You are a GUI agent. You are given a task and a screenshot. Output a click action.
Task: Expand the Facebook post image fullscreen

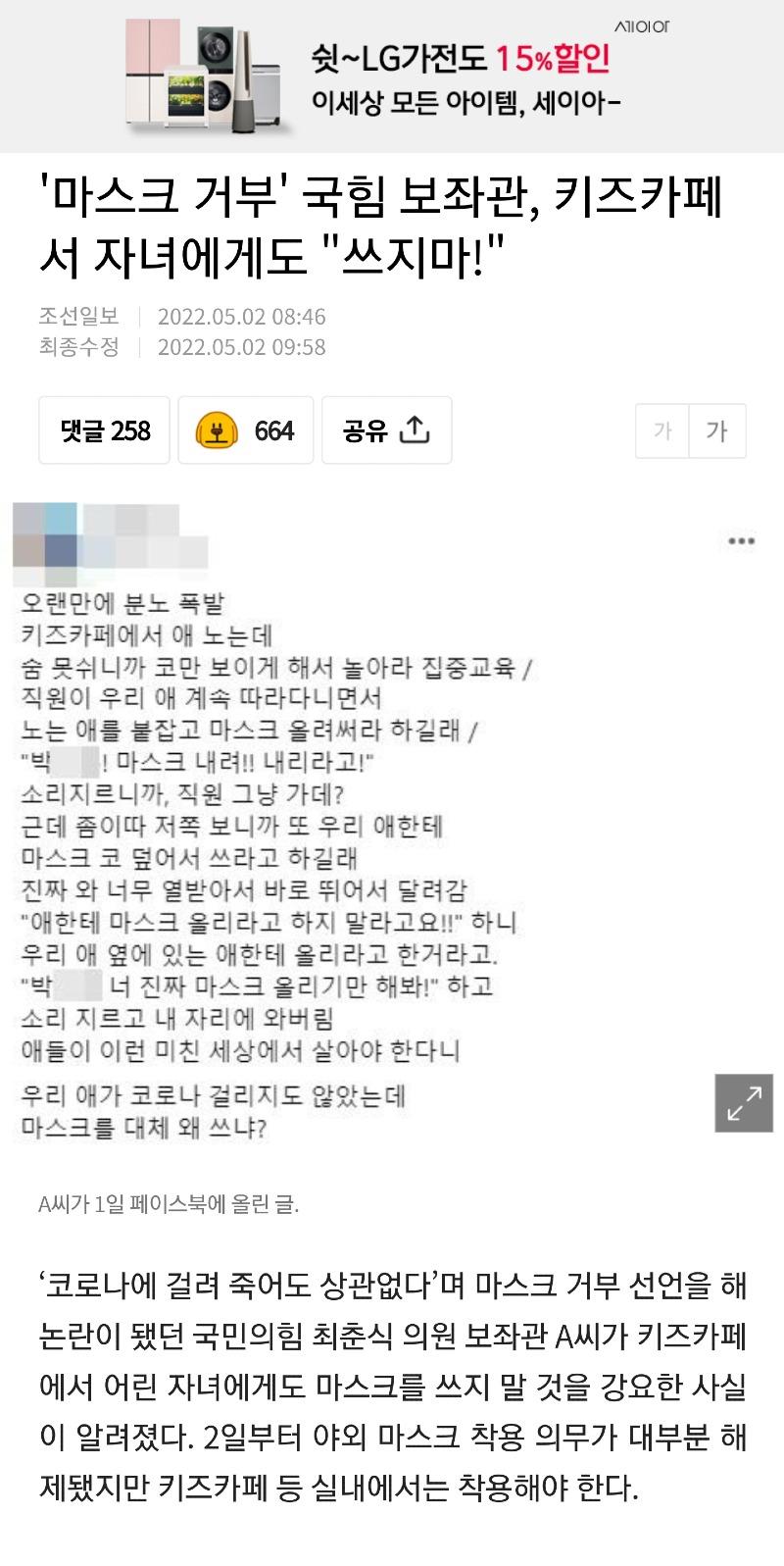coord(744,1102)
